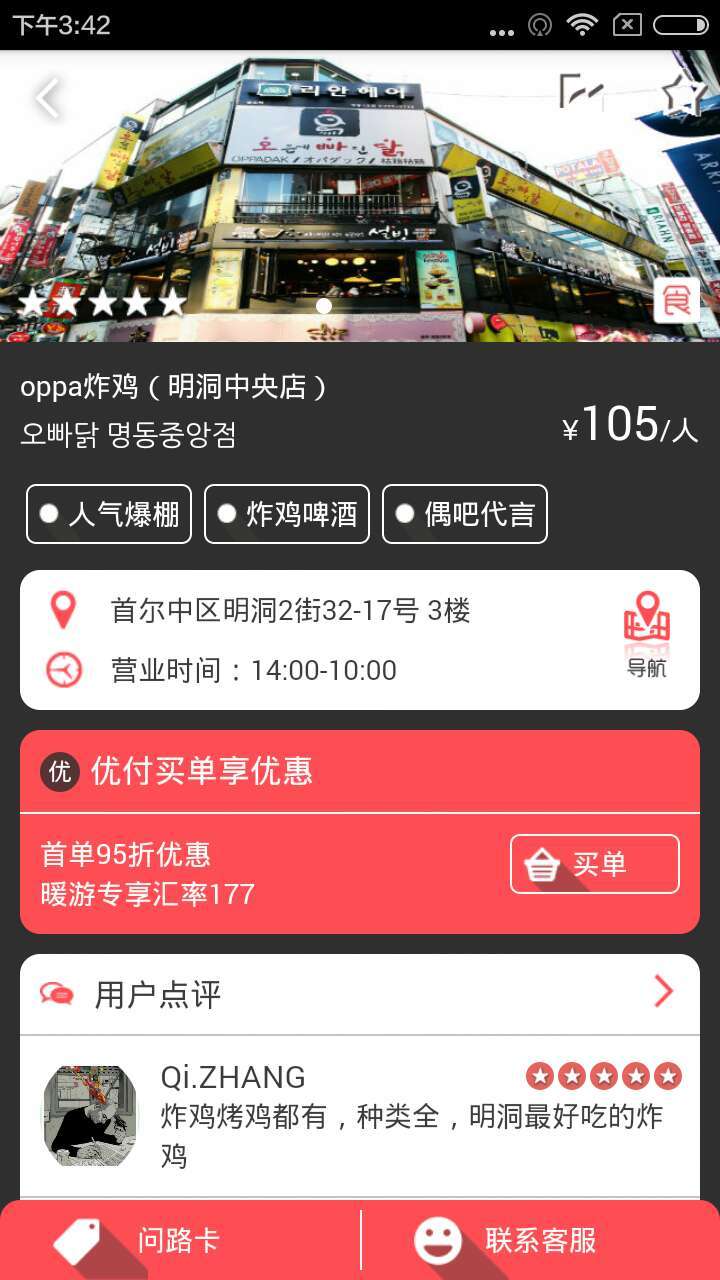
Task: Open the 问路卡 direction card
Action: click(x=180, y=1241)
